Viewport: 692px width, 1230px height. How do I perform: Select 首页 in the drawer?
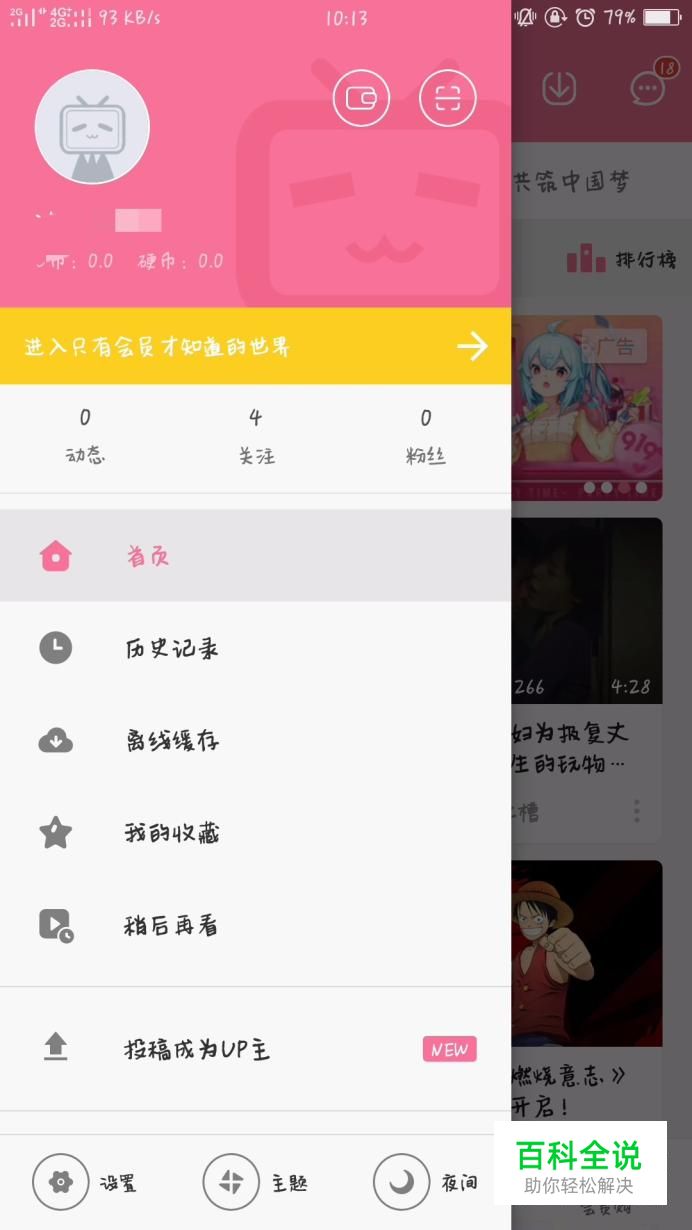255,556
